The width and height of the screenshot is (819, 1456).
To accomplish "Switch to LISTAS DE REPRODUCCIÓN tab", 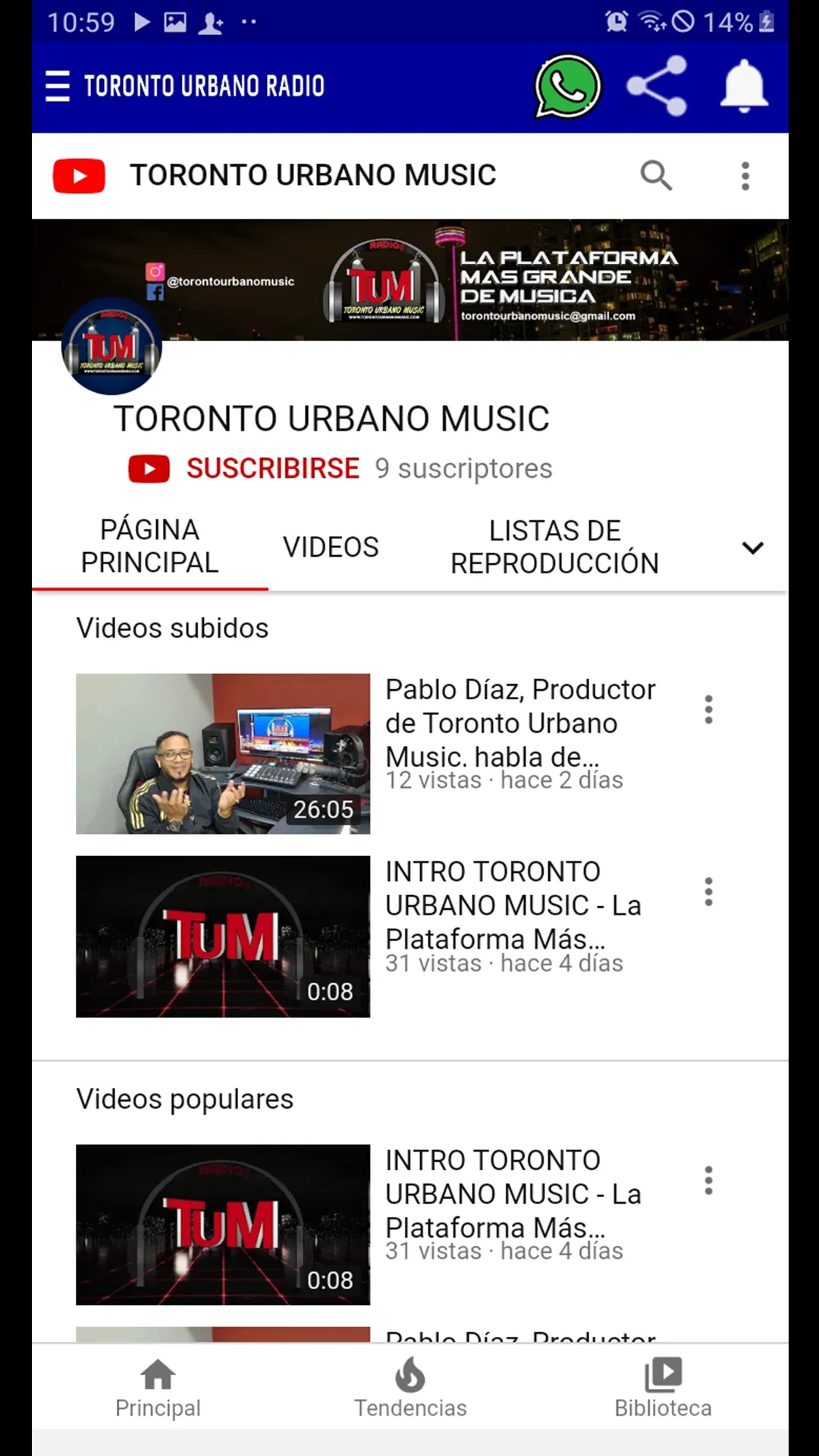I will (554, 547).
